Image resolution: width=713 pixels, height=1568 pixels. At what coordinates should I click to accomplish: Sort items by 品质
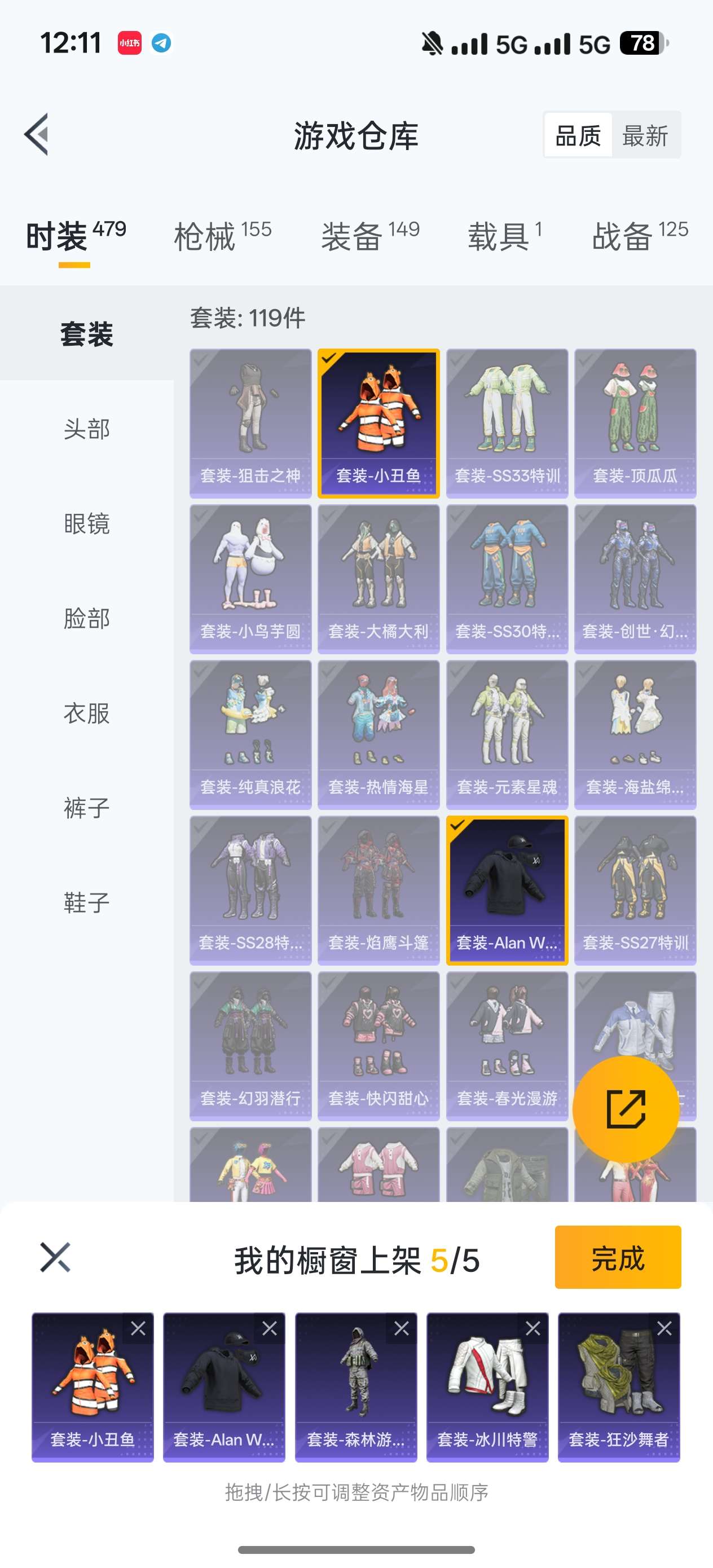(x=578, y=135)
